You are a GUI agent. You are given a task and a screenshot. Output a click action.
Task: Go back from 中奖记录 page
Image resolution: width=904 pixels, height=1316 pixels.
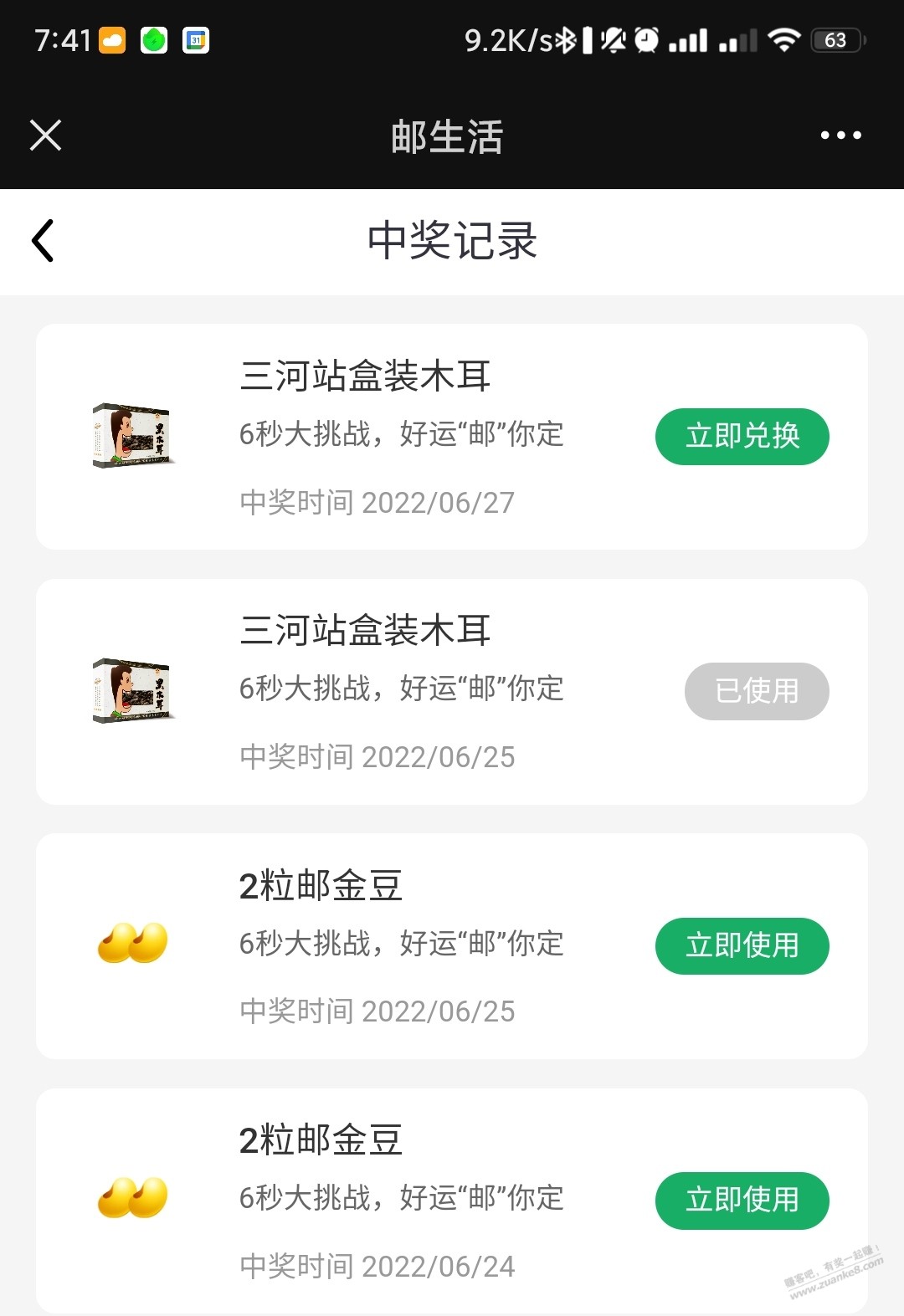pos(44,241)
